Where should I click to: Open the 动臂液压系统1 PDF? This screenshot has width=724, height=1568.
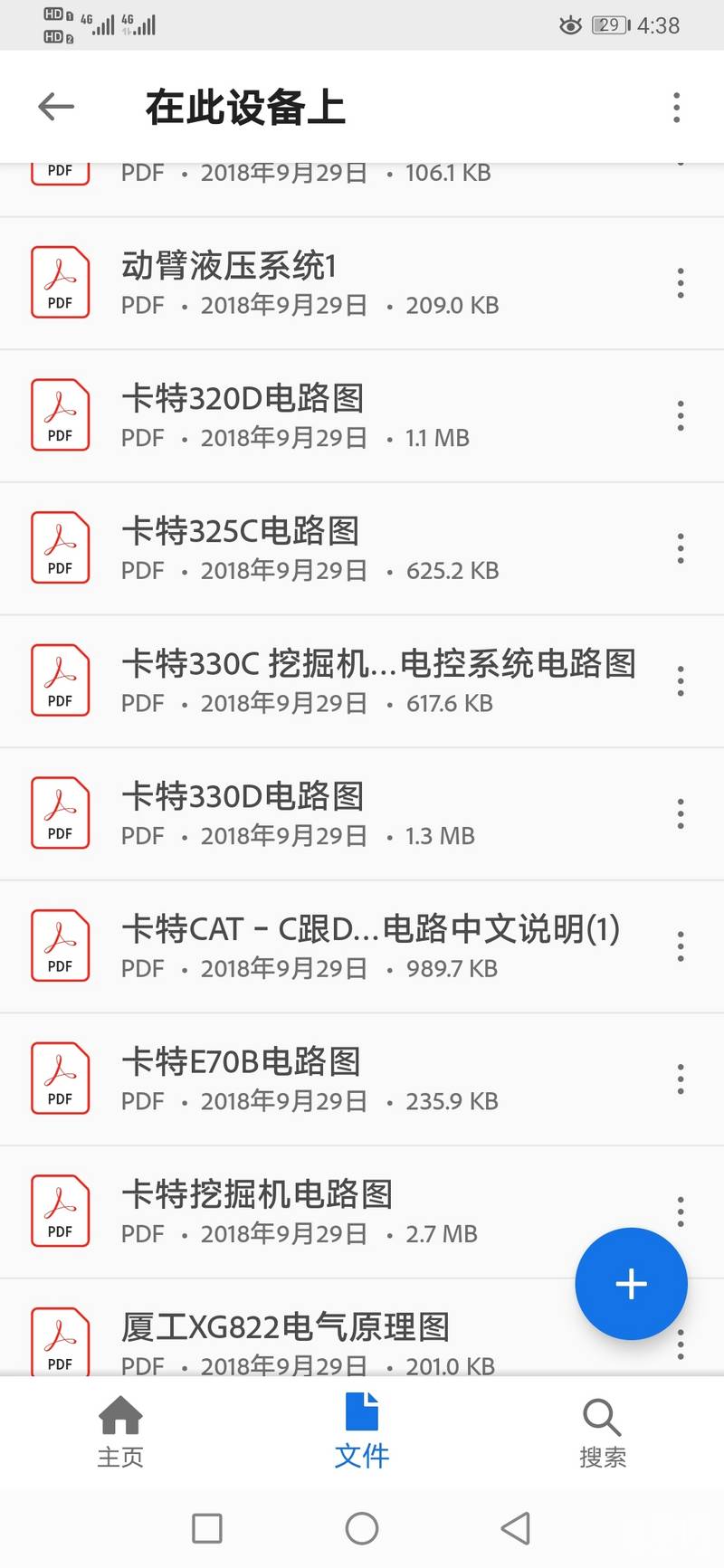362,283
